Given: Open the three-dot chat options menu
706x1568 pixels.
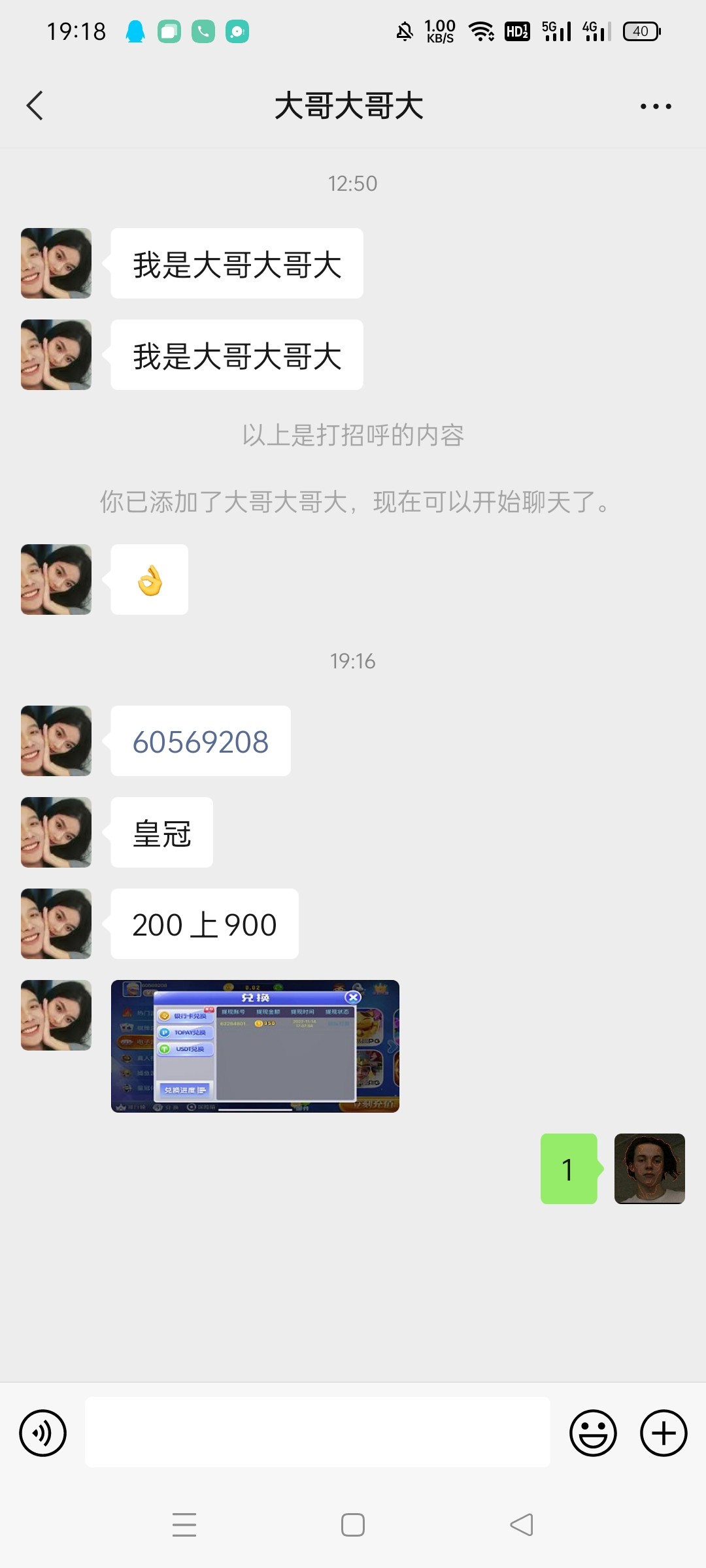Looking at the screenshot, I should click(x=655, y=106).
